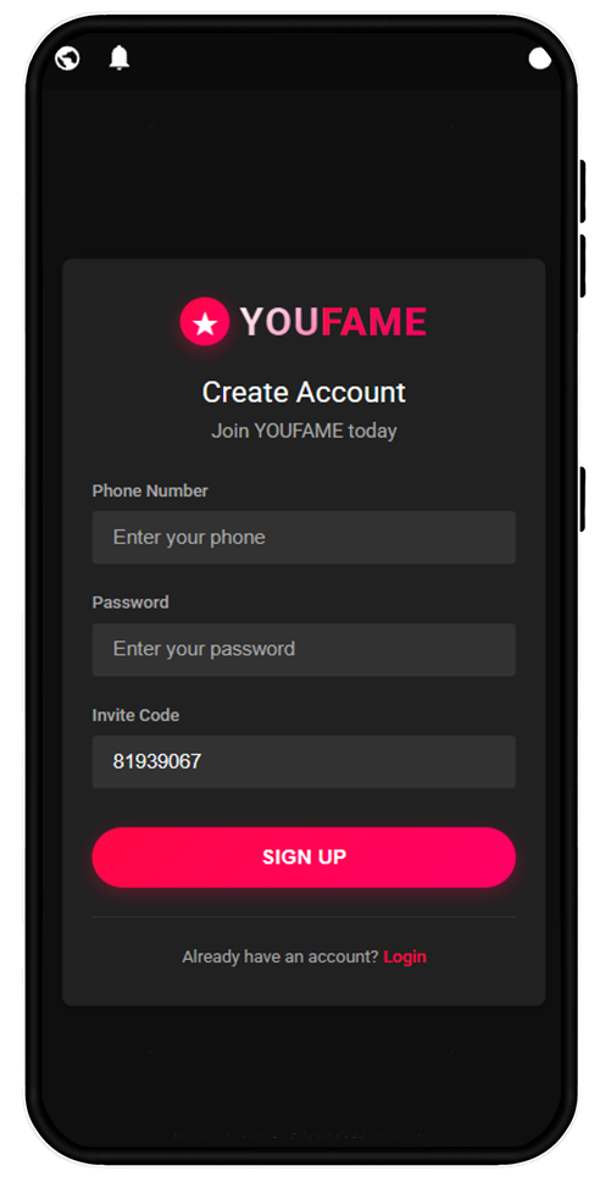Viewport: 600px width, 1182px height.
Task: Edit the Invite Code field
Action: coord(303,762)
